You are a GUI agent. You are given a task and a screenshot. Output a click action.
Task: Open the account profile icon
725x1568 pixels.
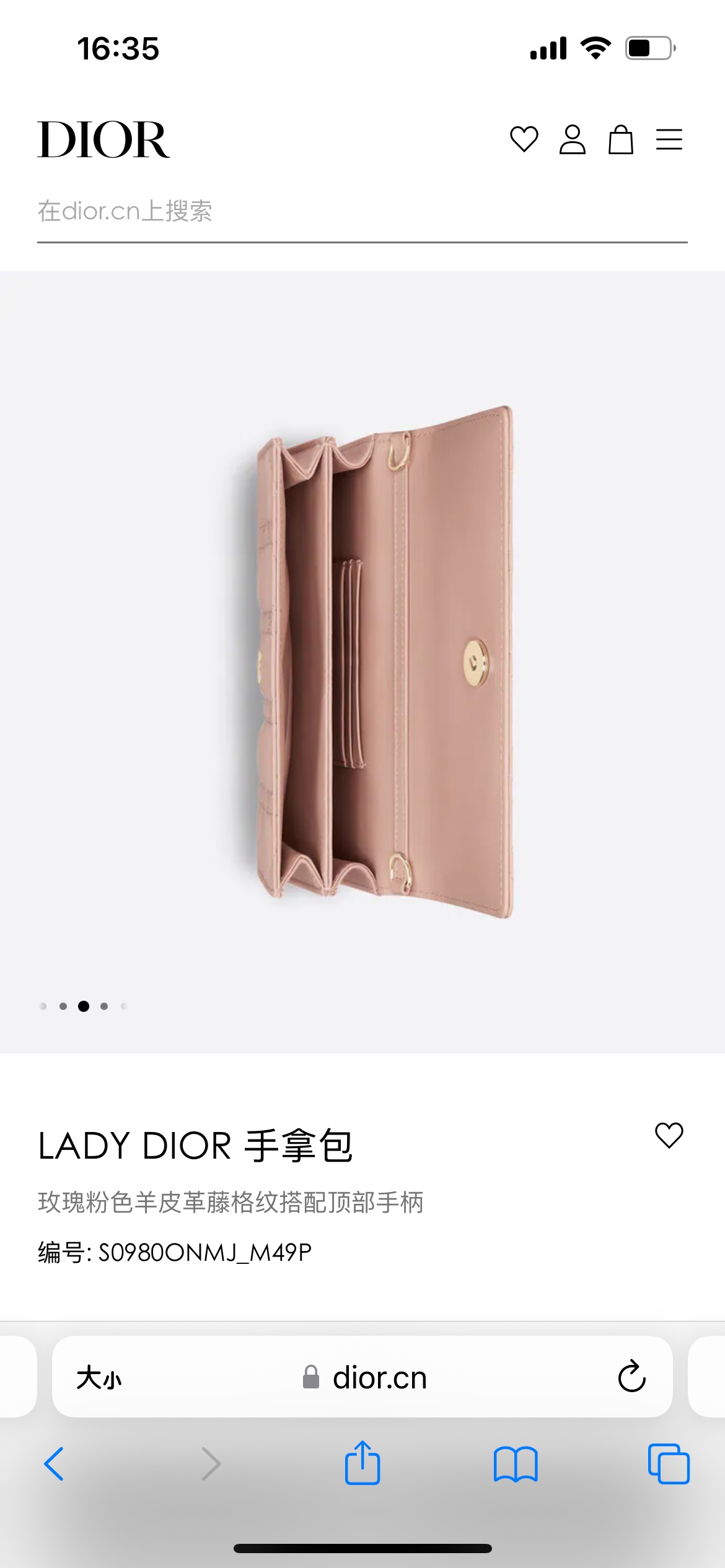pos(572,139)
